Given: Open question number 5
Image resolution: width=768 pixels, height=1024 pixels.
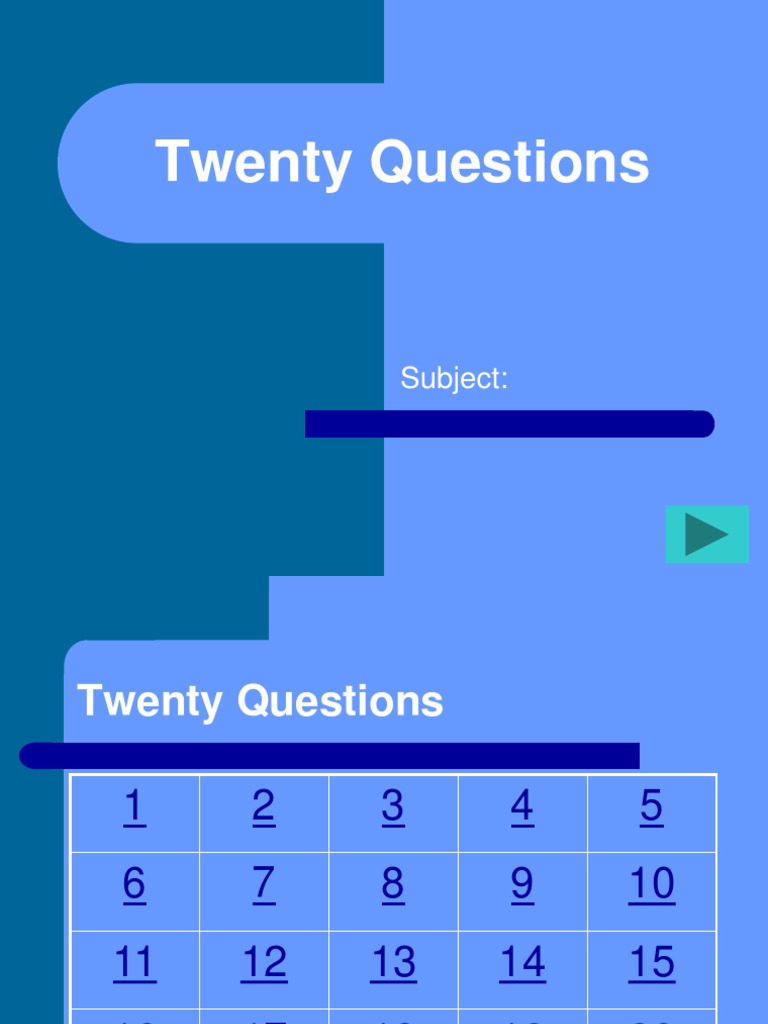Looking at the screenshot, I should click(652, 807).
